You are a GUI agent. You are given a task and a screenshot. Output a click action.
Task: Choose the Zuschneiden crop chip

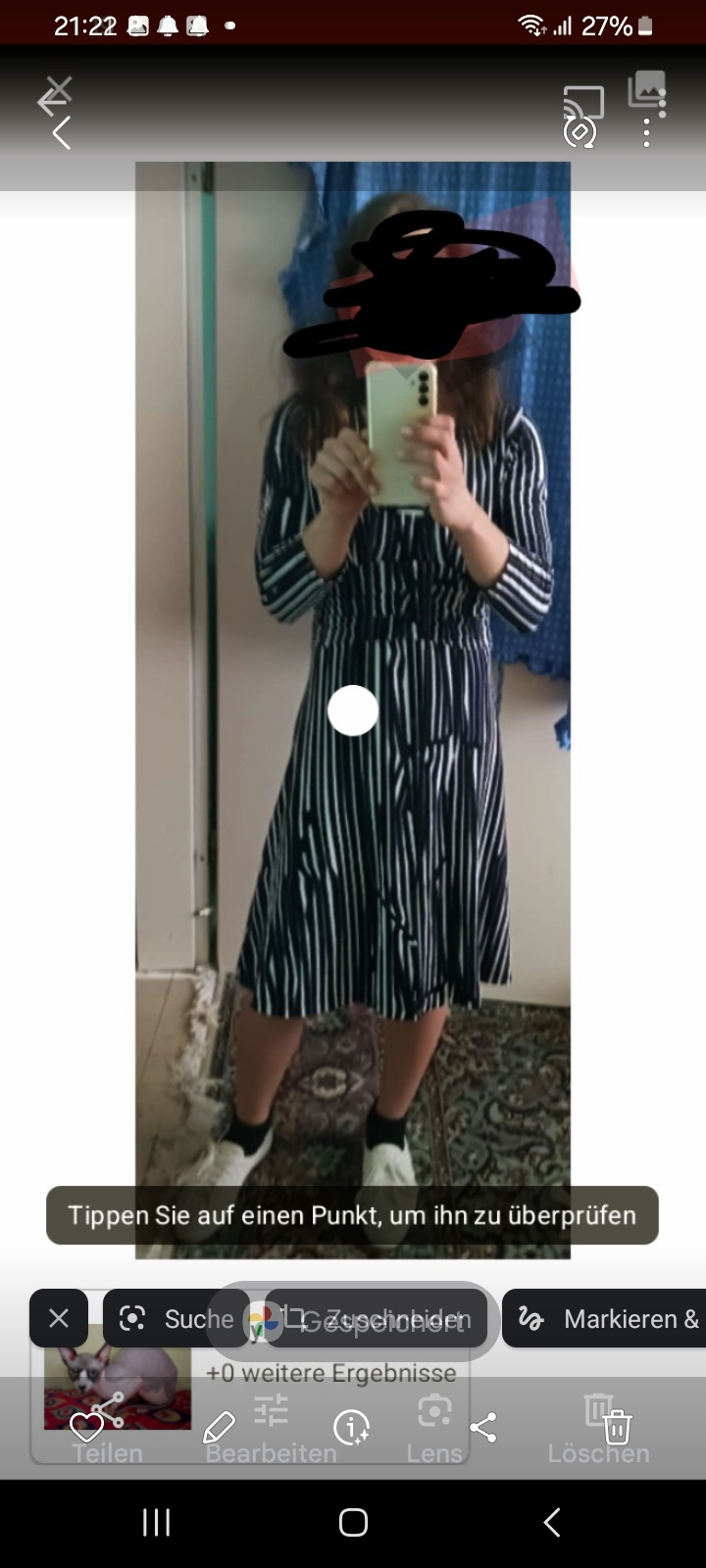click(378, 1318)
